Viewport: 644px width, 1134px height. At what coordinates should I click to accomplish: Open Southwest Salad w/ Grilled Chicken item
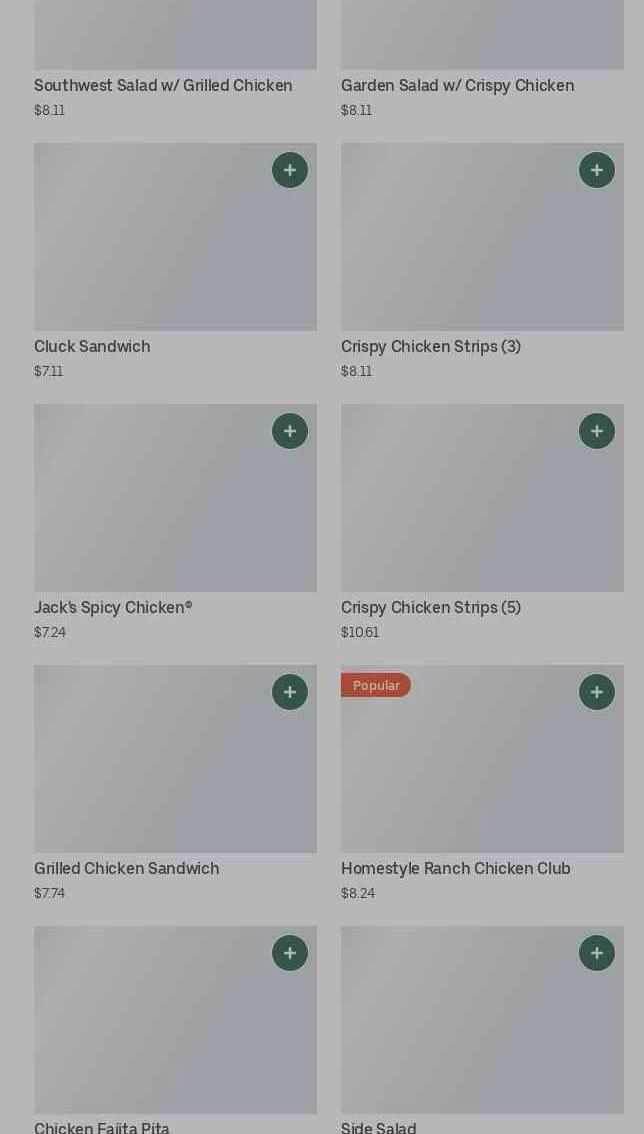(175, 59)
